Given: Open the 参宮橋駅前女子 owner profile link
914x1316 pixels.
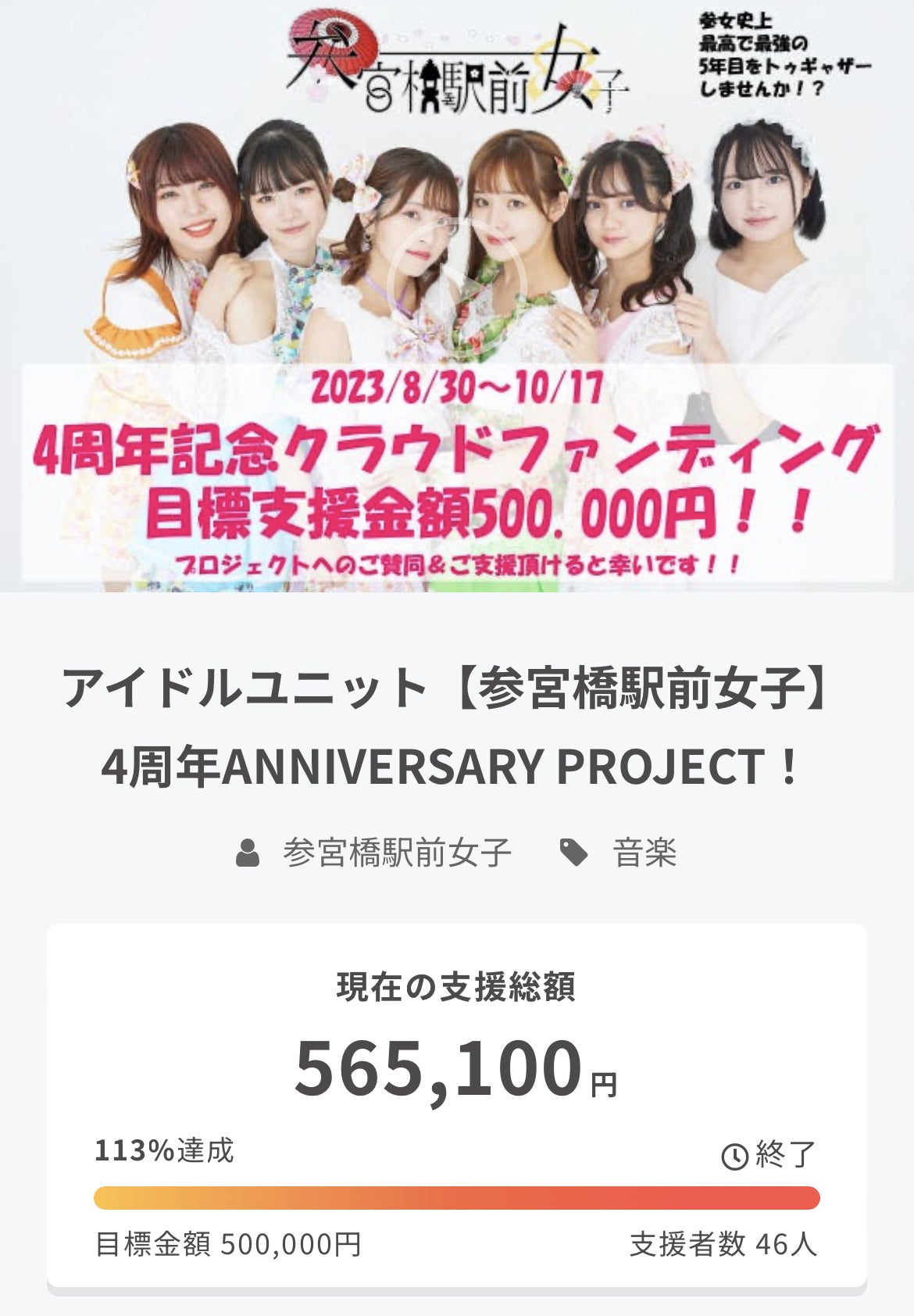Looking at the screenshot, I should pos(396,853).
